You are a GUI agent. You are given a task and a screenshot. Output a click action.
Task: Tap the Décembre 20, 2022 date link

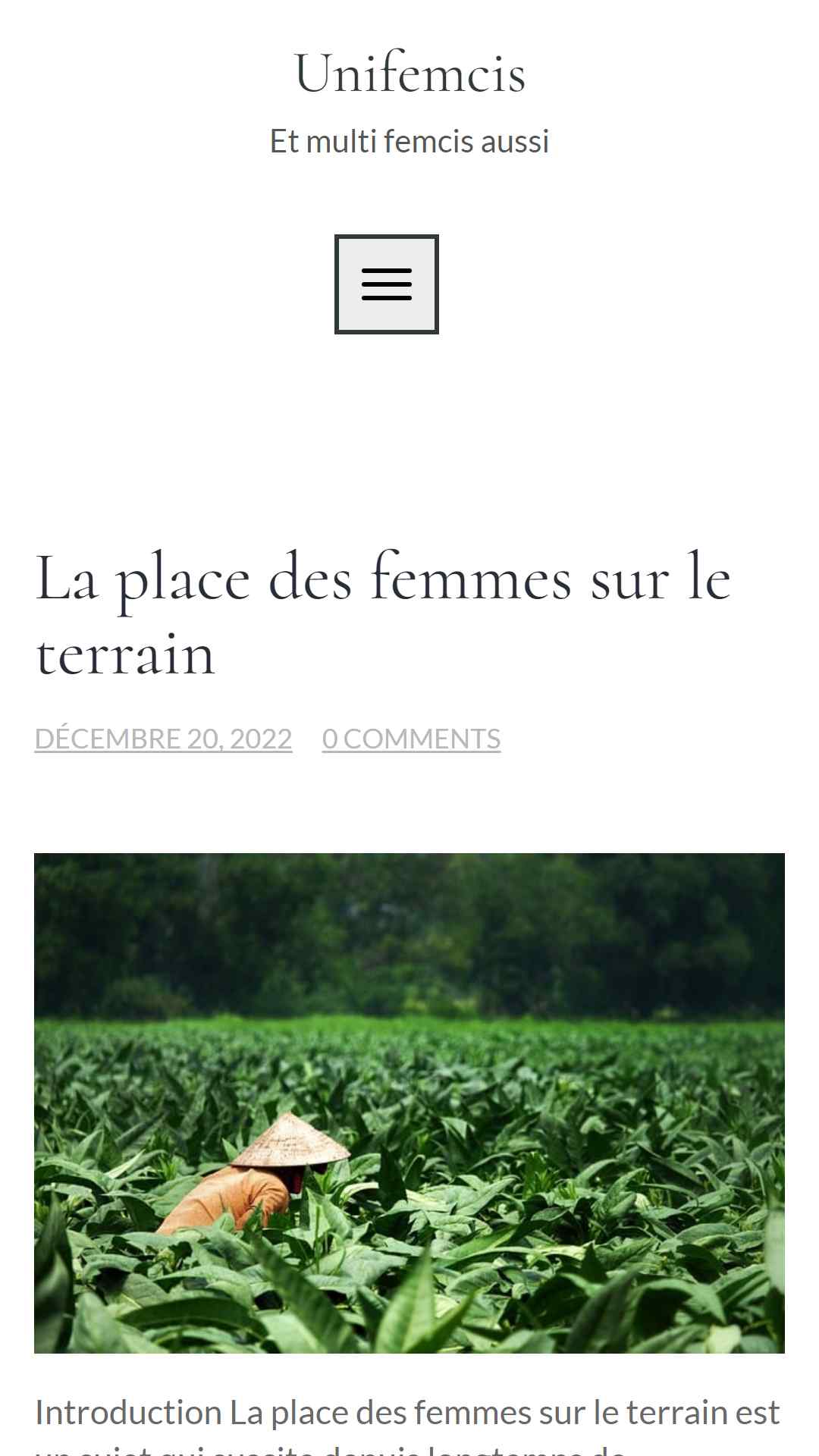point(163,739)
